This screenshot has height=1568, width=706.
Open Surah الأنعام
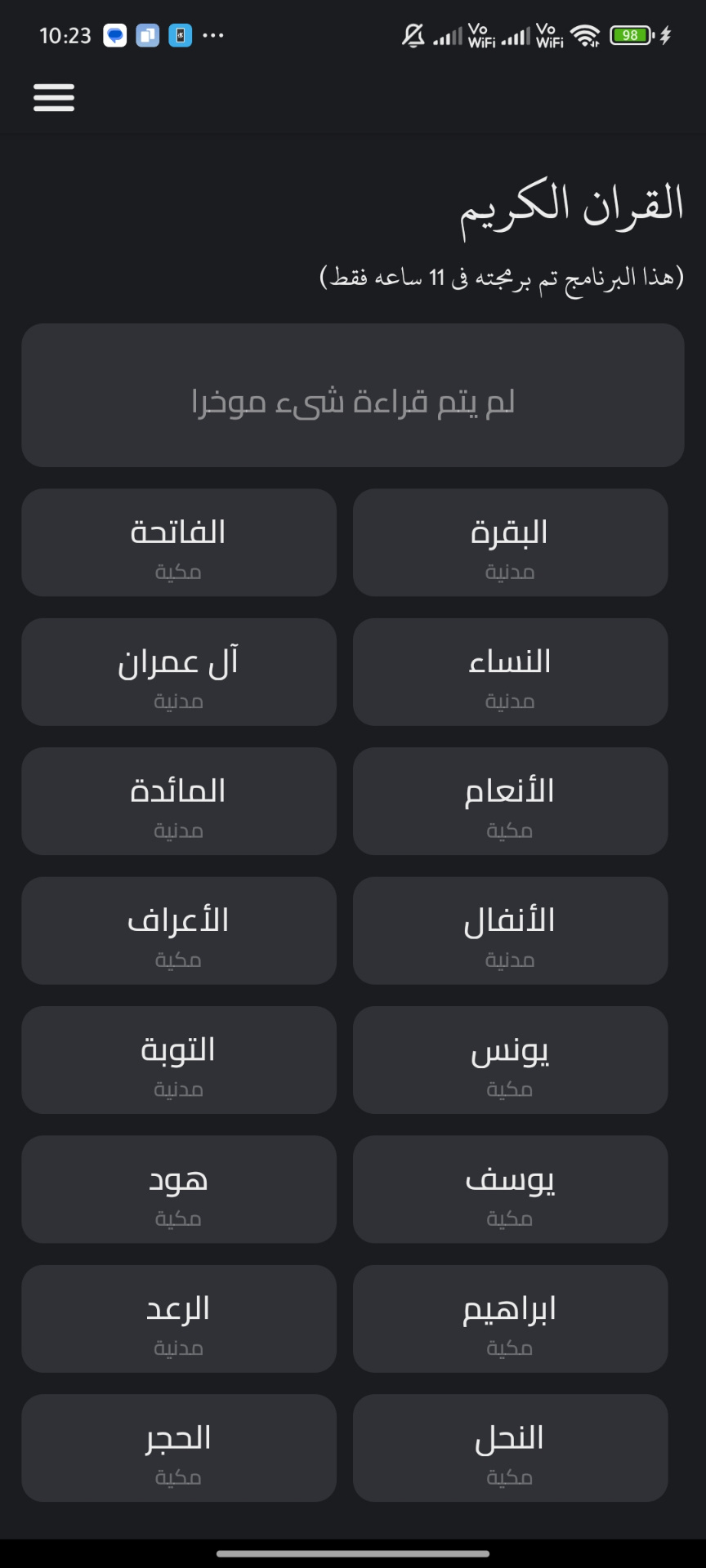pos(510,801)
